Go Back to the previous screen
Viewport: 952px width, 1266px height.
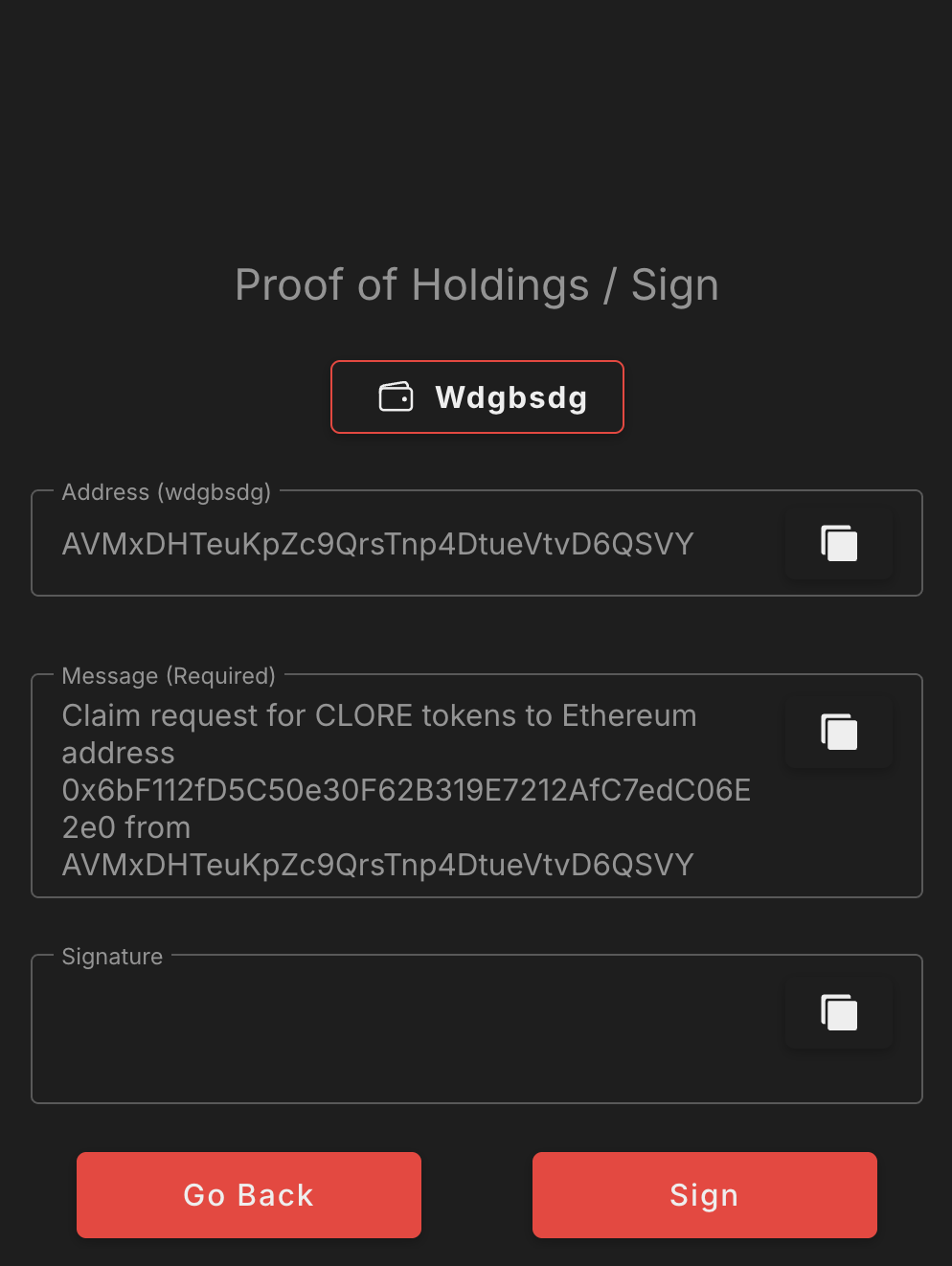point(249,1195)
